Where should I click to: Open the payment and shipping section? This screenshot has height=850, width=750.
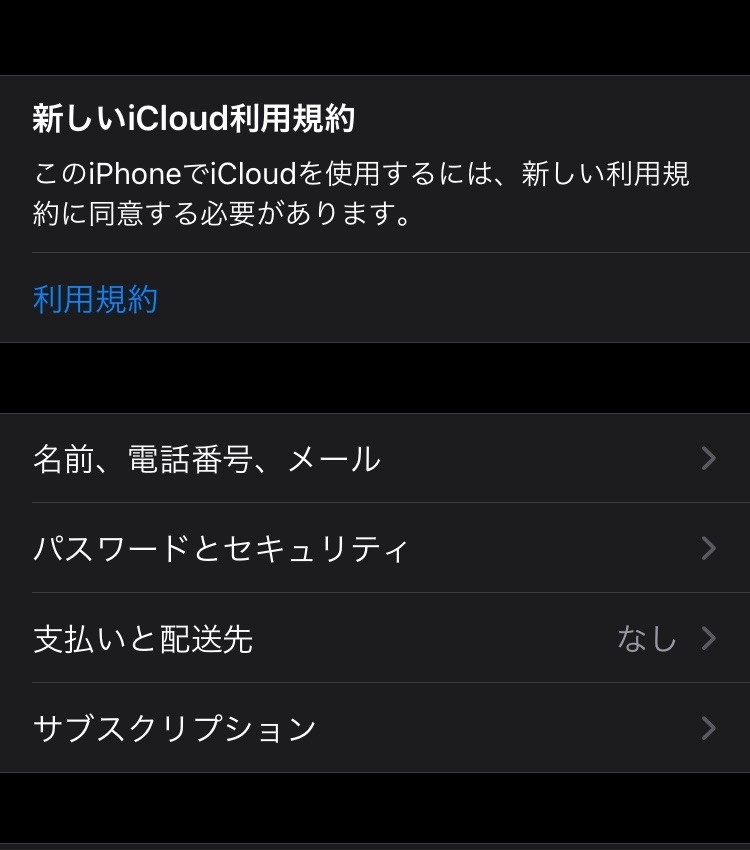coord(145,638)
